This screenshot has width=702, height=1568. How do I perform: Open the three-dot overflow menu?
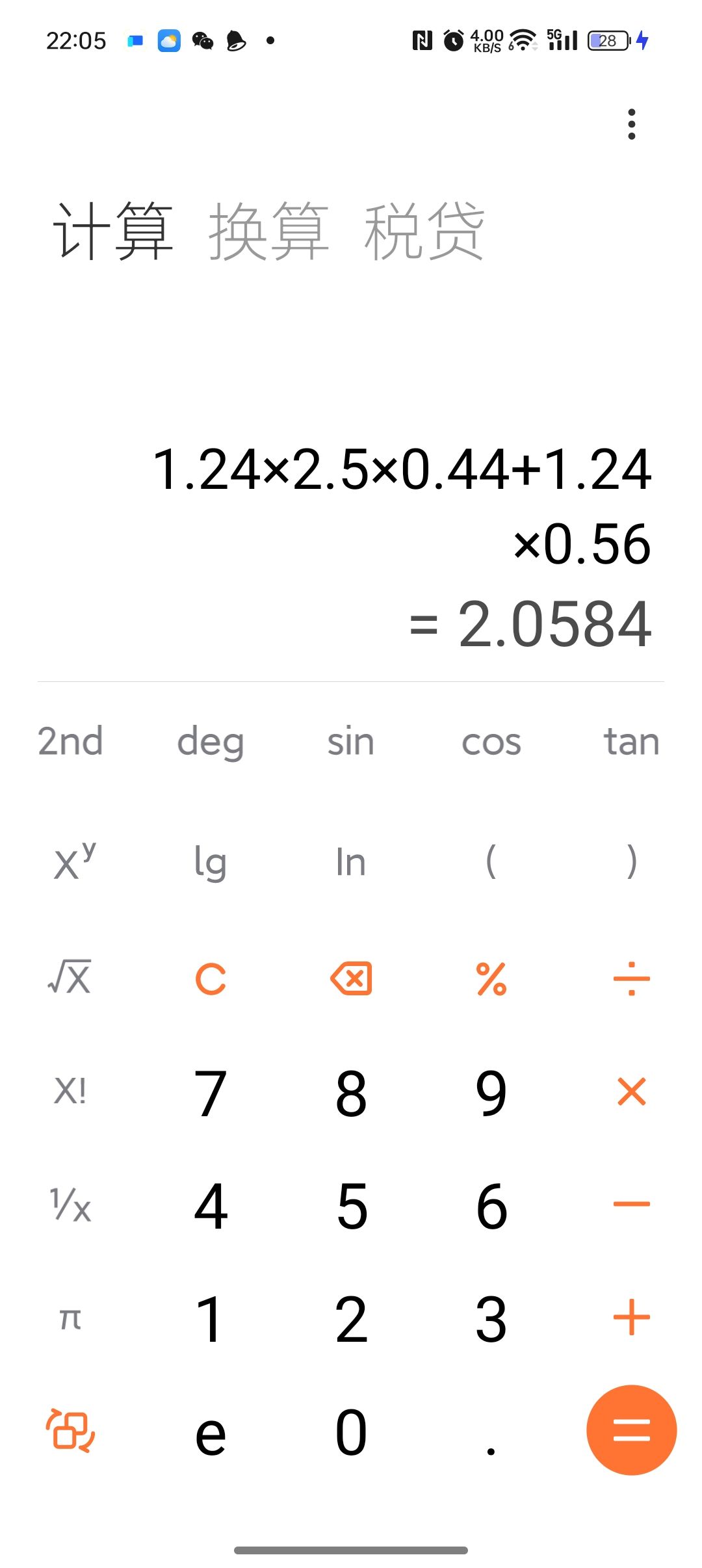tap(631, 124)
